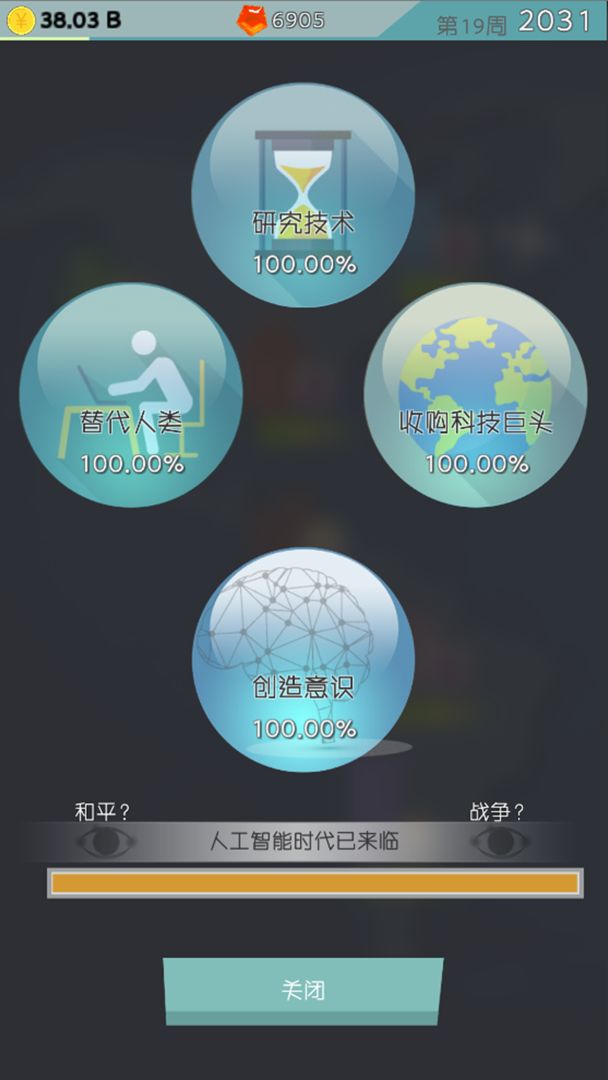Choose the 和平 peace eye
This screenshot has height=1080, width=608.
pyautogui.click(x=104, y=841)
